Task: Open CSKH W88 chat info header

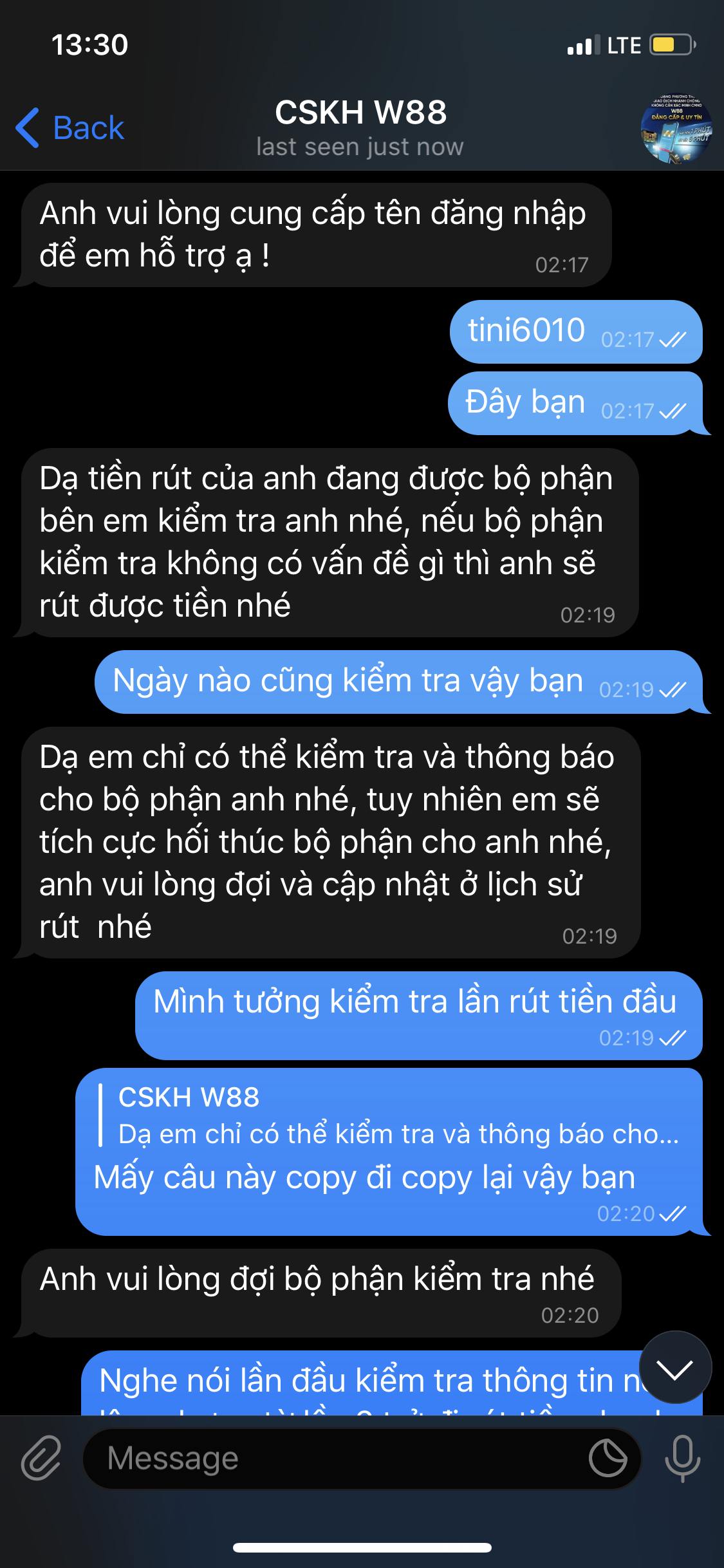Action: coord(360,128)
